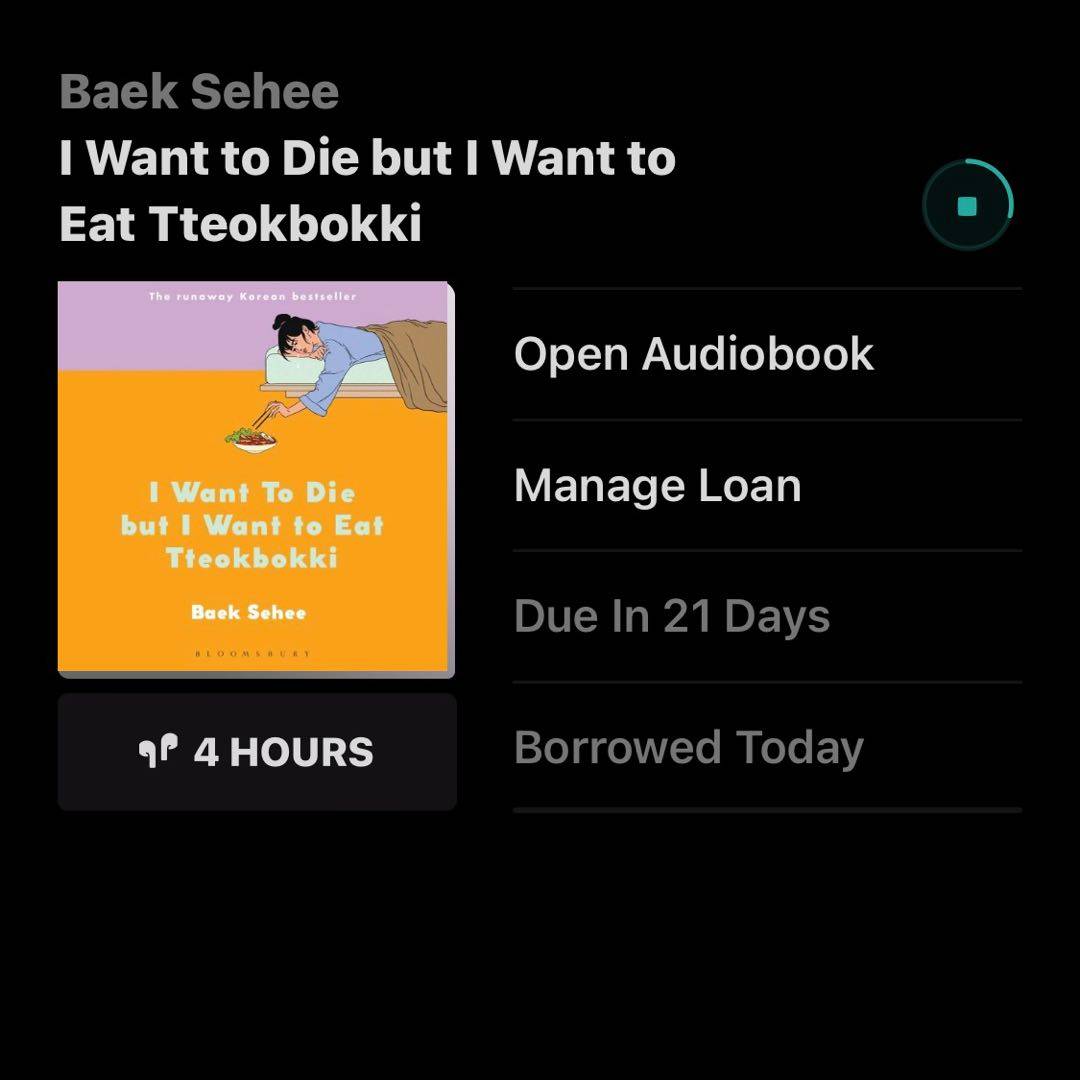
Task: View the book title details page
Action: 366,191
